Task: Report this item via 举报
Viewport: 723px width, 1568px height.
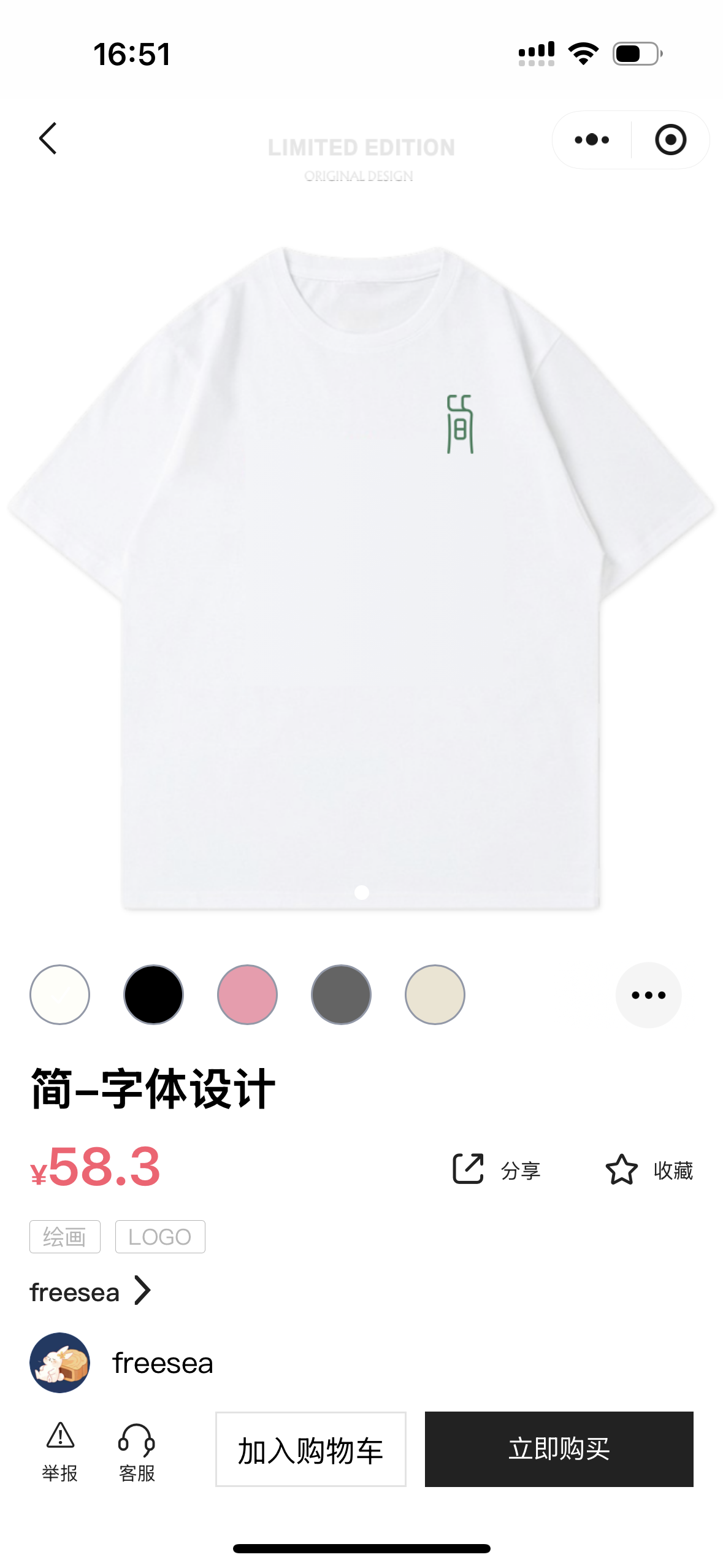Action: point(60,1451)
